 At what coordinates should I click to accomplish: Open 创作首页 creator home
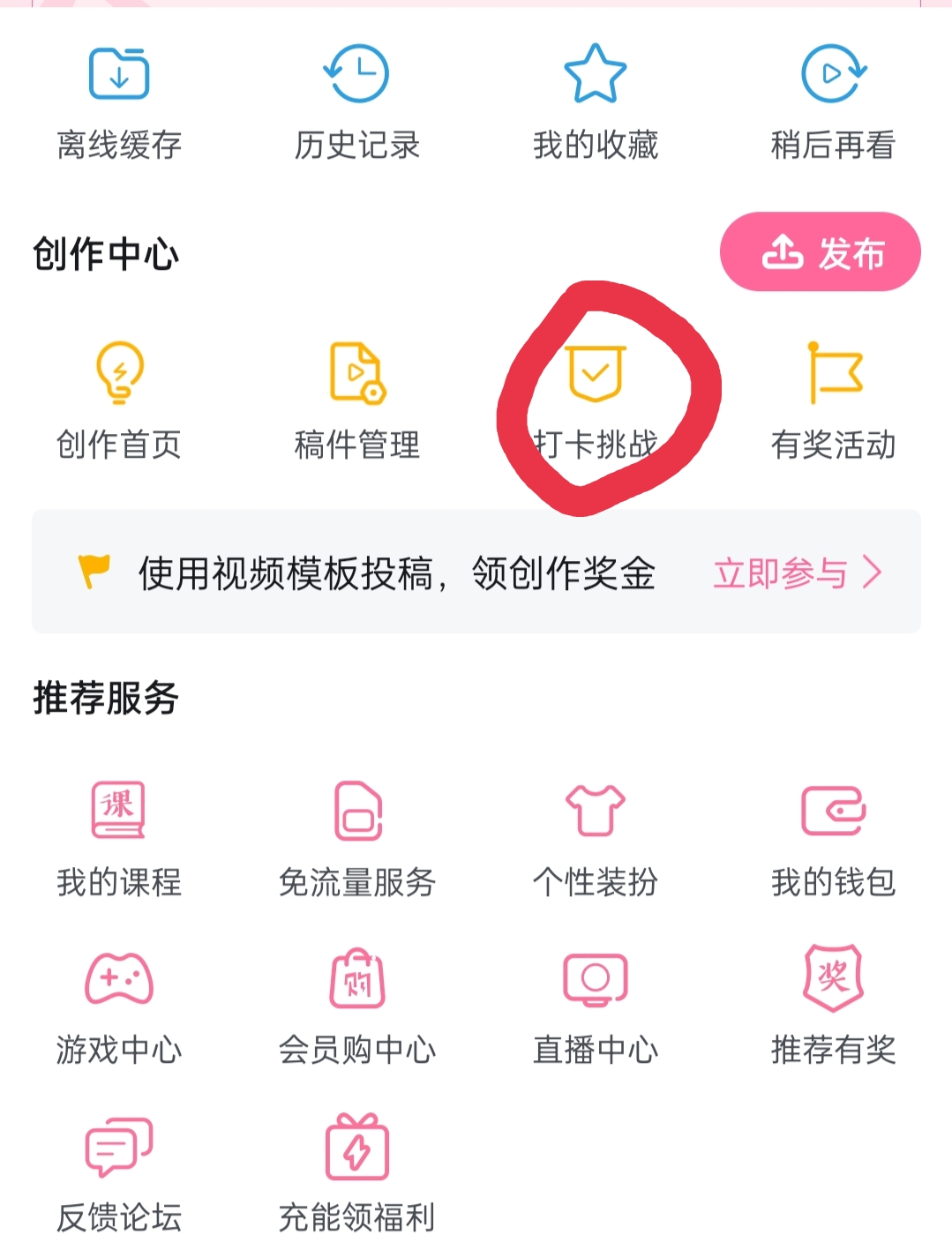pyautogui.click(x=119, y=401)
